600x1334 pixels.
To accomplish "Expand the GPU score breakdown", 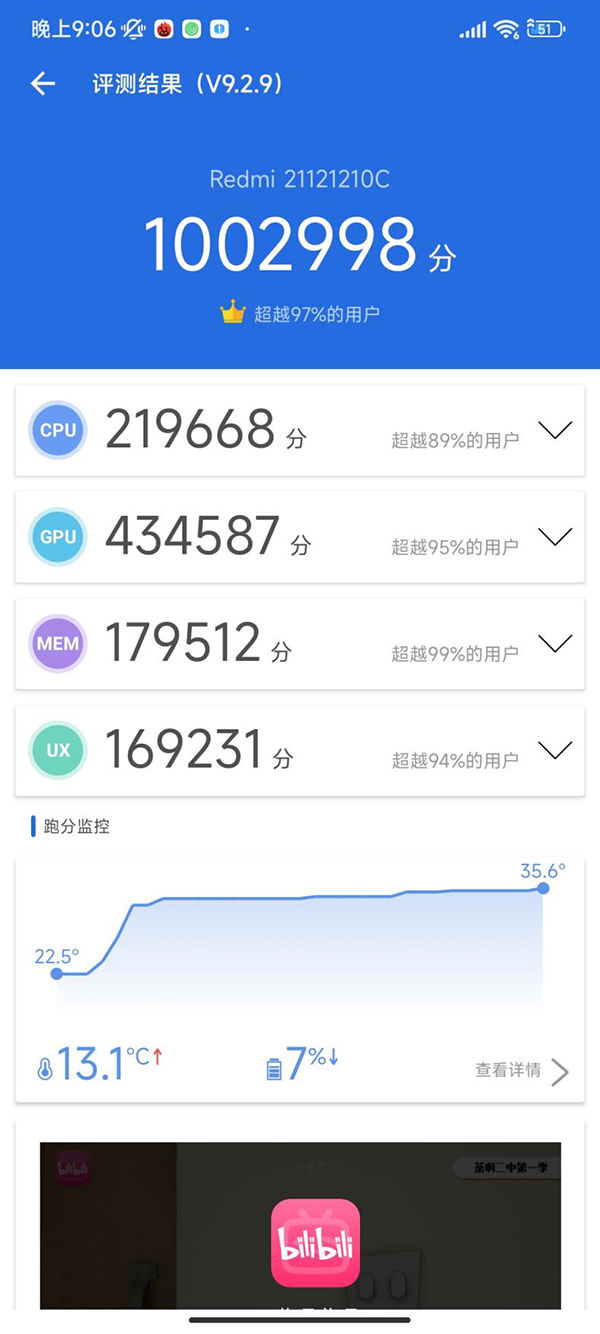I will (x=555, y=537).
